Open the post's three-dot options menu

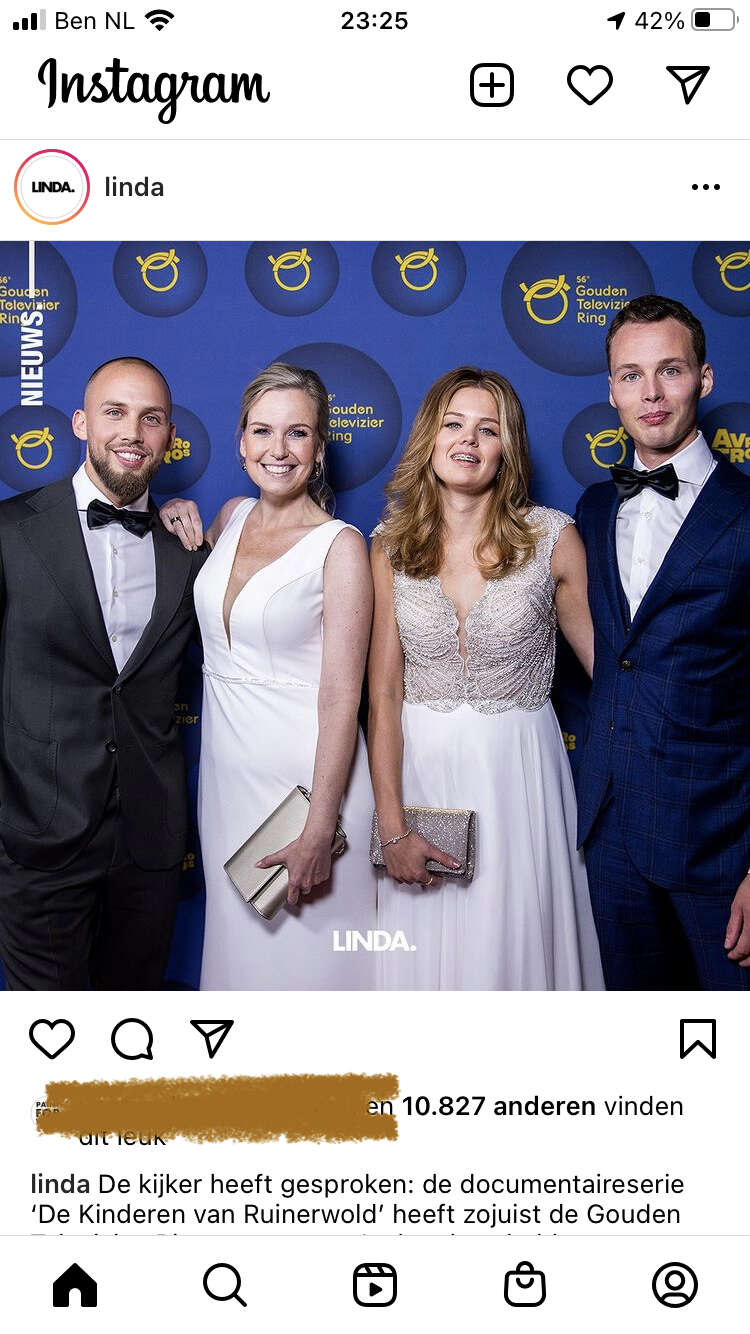[x=705, y=187]
